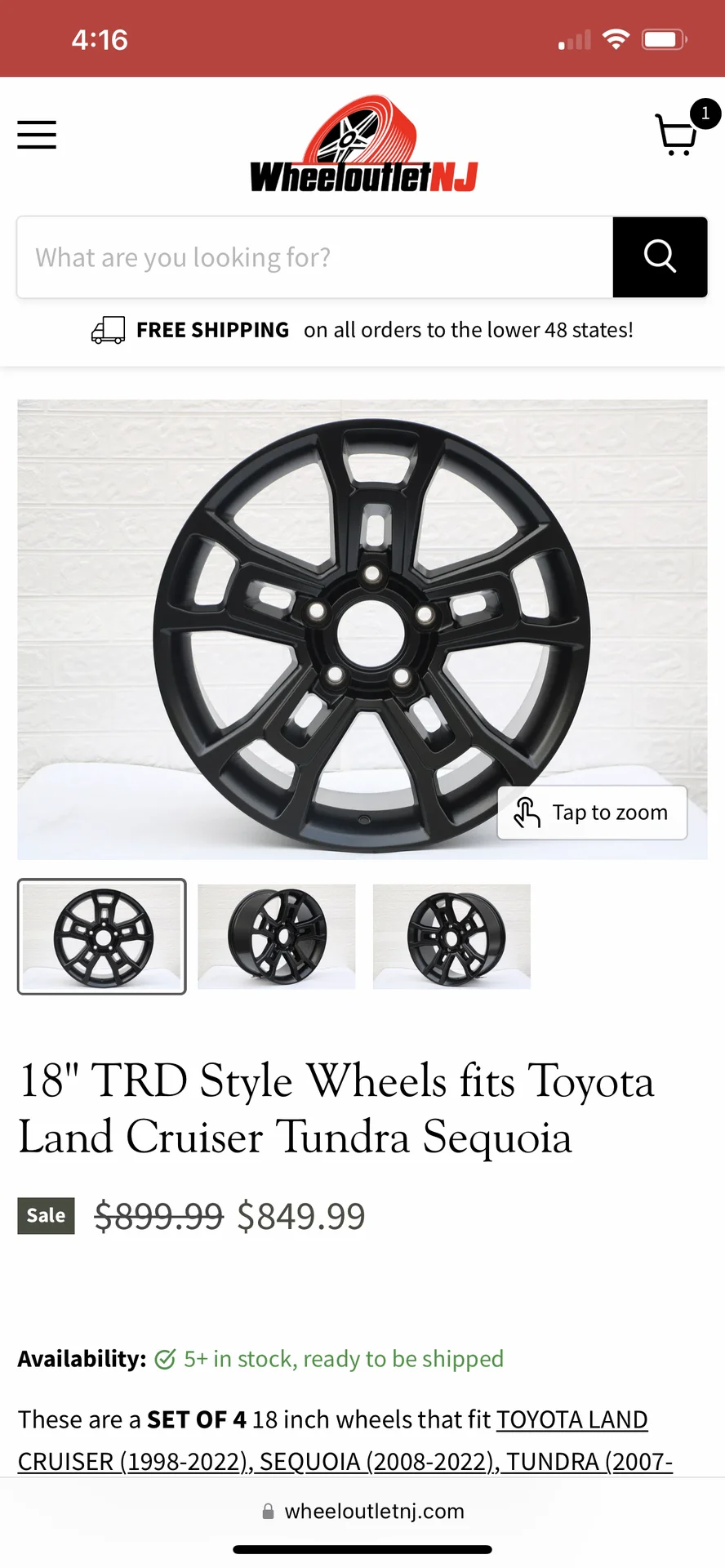Screen dimensions: 725x1568
Task: Open the shopping cart
Action: [x=678, y=134]
